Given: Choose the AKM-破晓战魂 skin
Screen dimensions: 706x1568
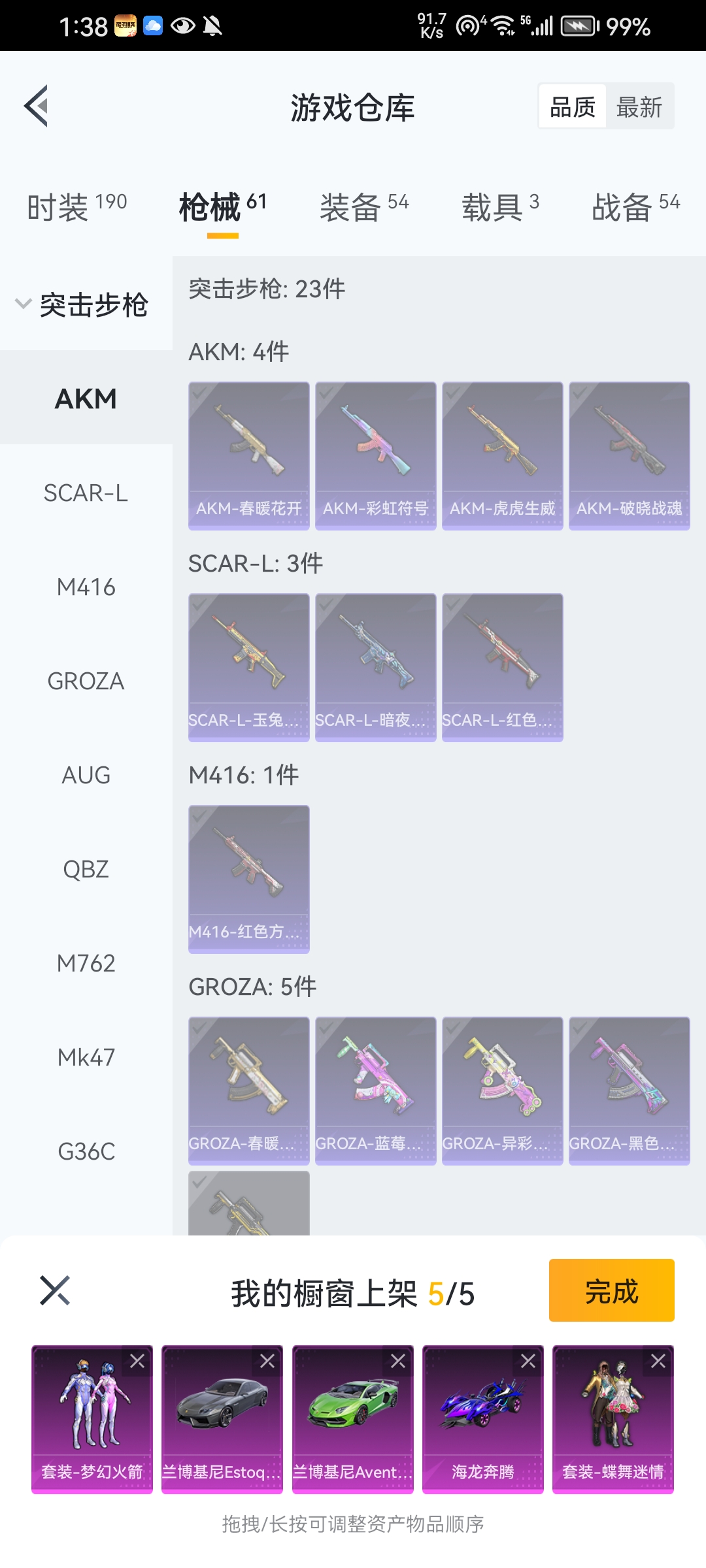Looking at the screenshot, I should [x=629, y=455].
